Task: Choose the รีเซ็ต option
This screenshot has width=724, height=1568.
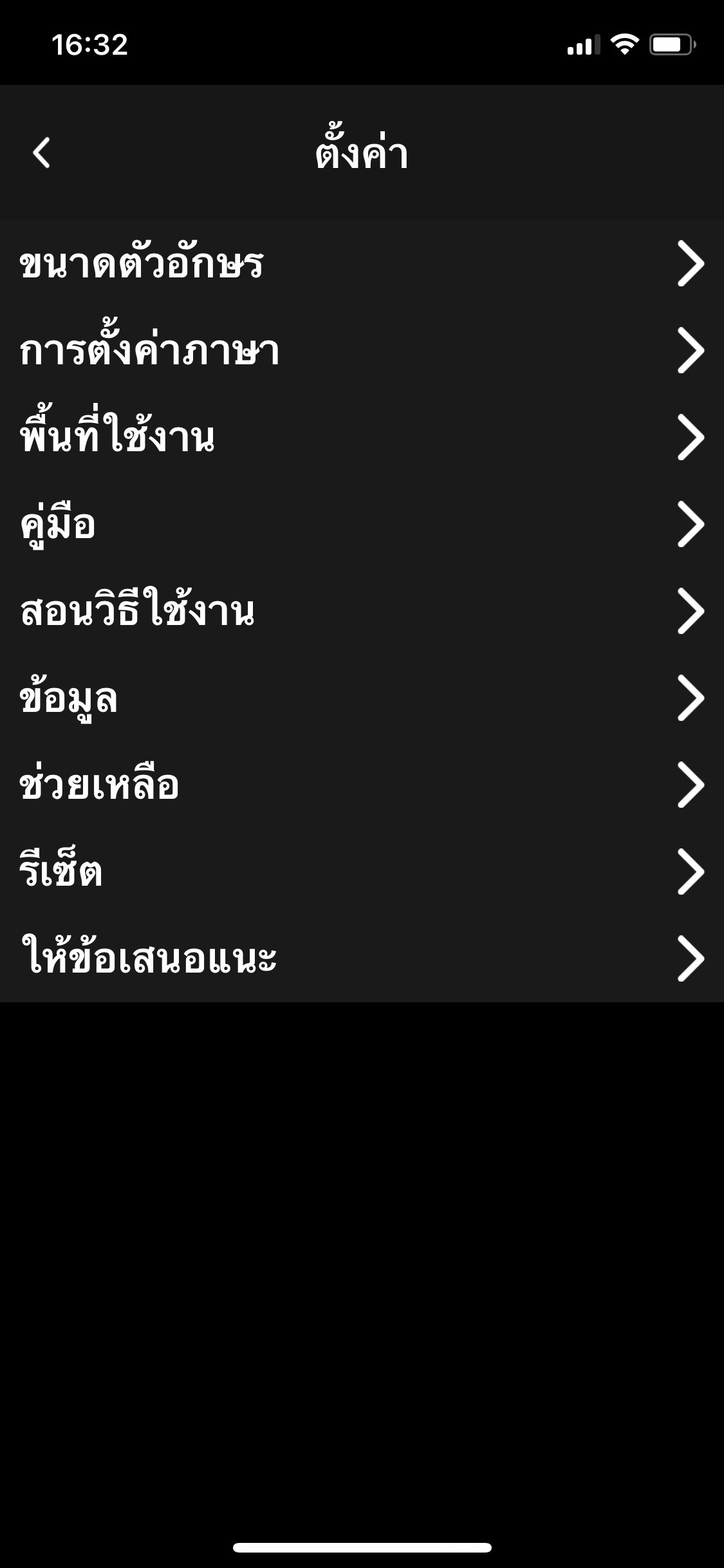Action: click(x=362, y=872)
